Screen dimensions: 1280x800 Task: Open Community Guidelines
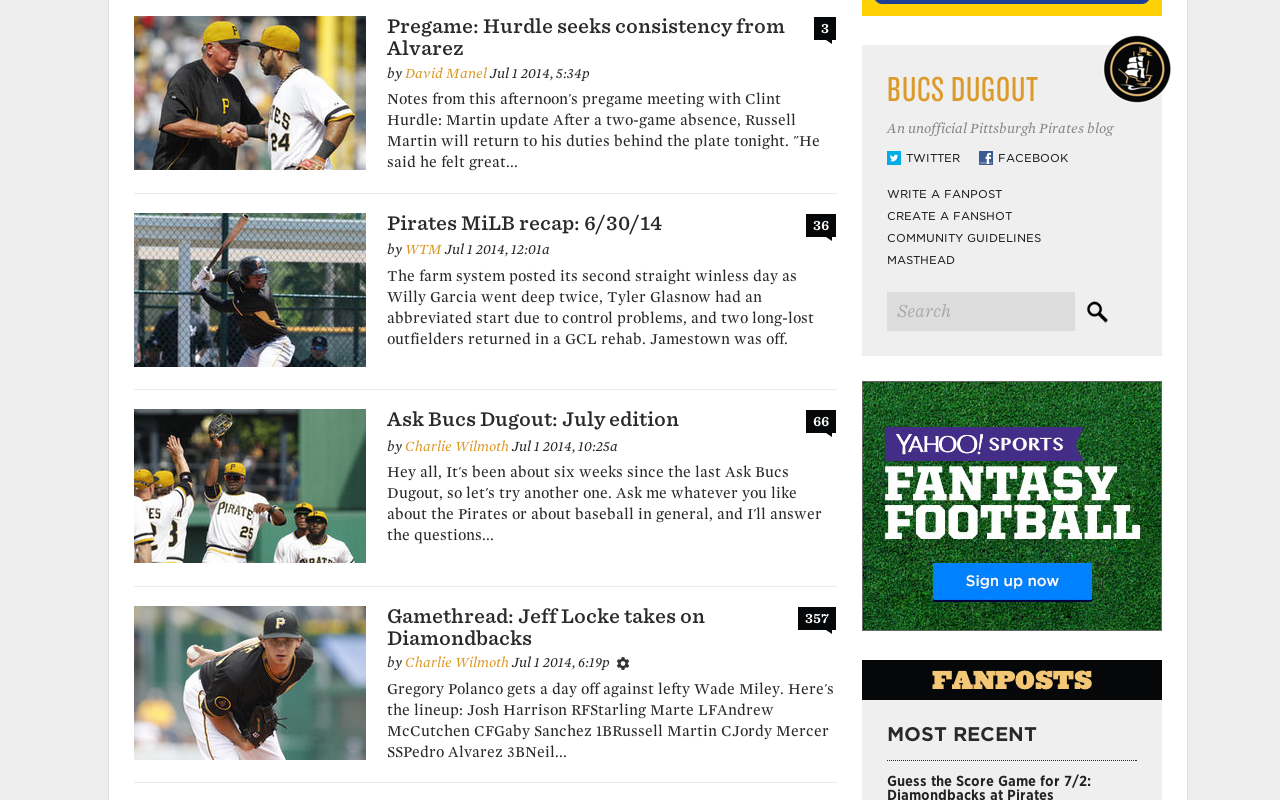click(x=963, y=238)
